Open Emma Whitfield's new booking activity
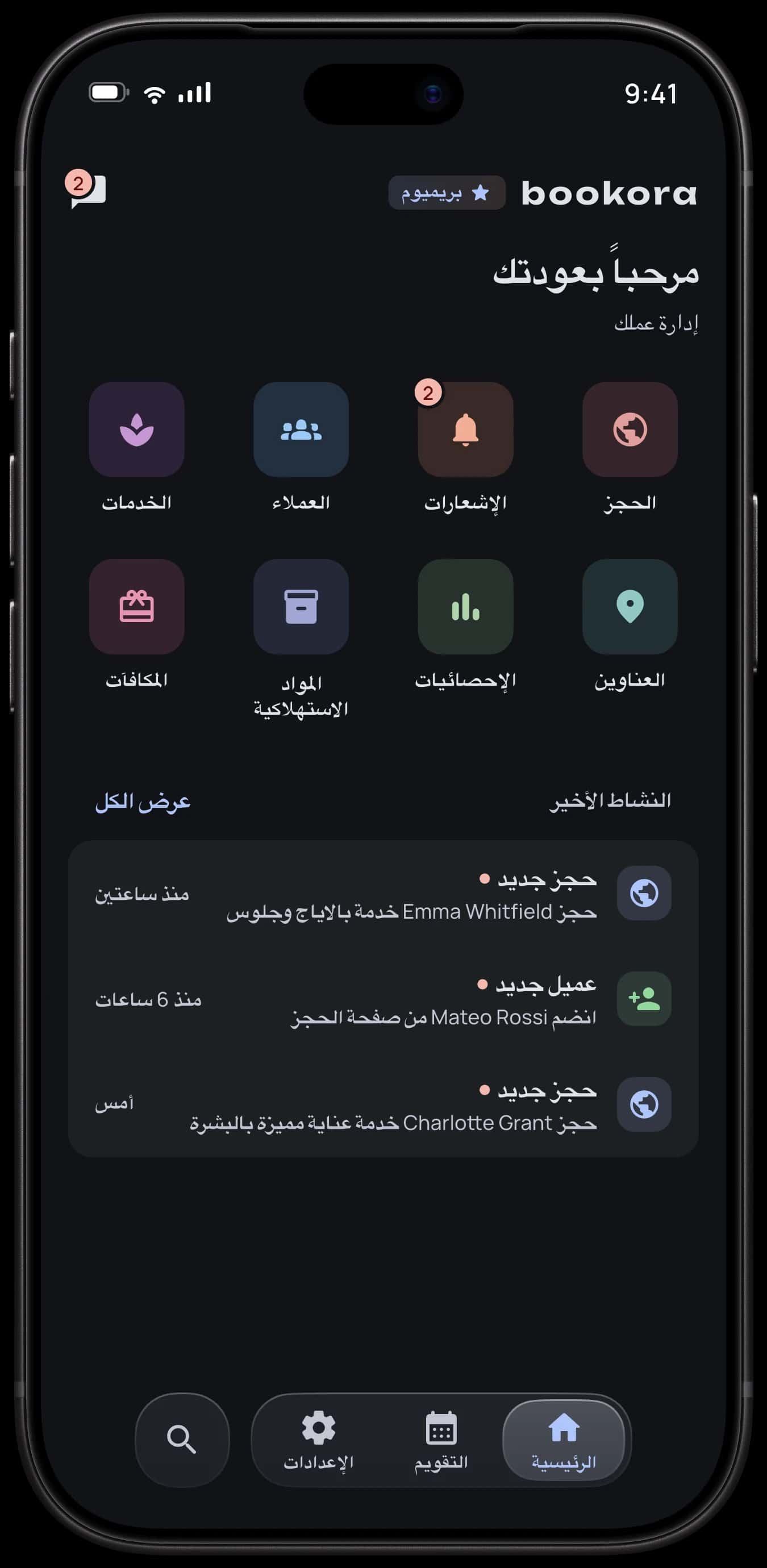 click(x=383, y=894)
